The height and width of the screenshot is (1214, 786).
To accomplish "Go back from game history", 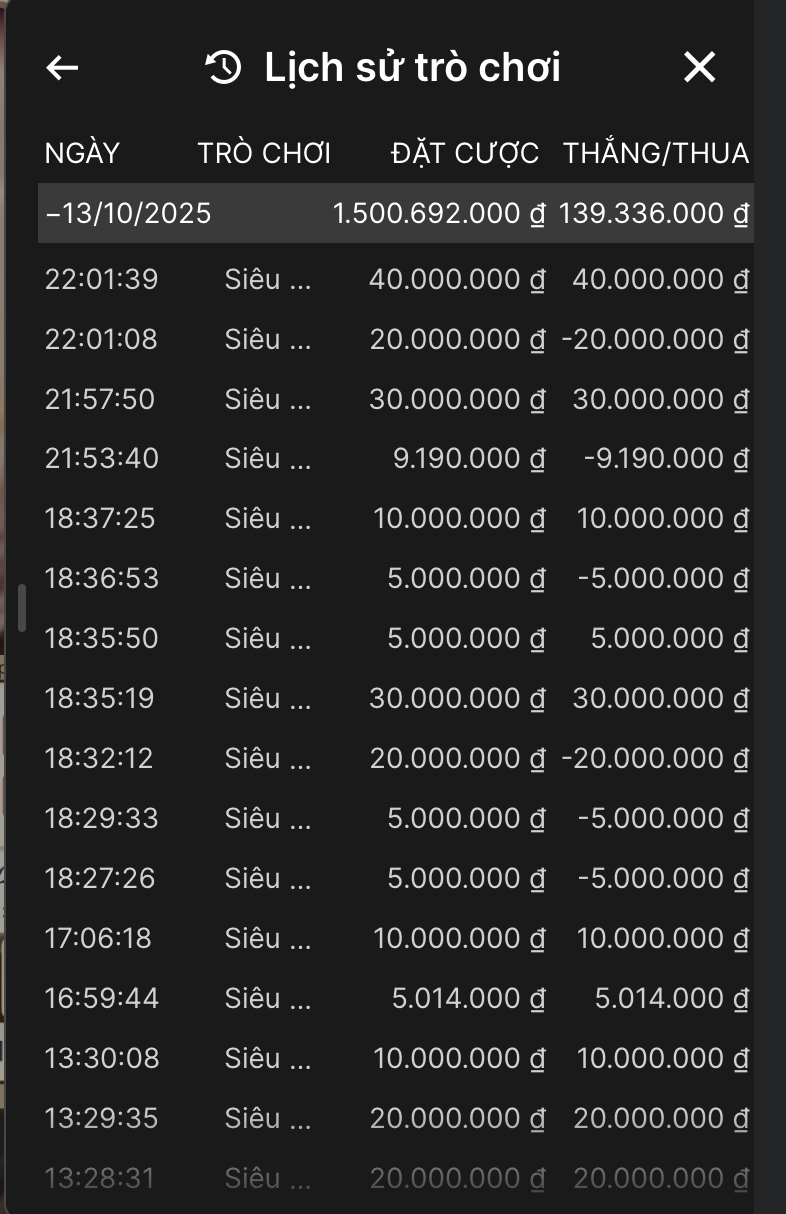I will pyautogui.click(x=62, y=67).
